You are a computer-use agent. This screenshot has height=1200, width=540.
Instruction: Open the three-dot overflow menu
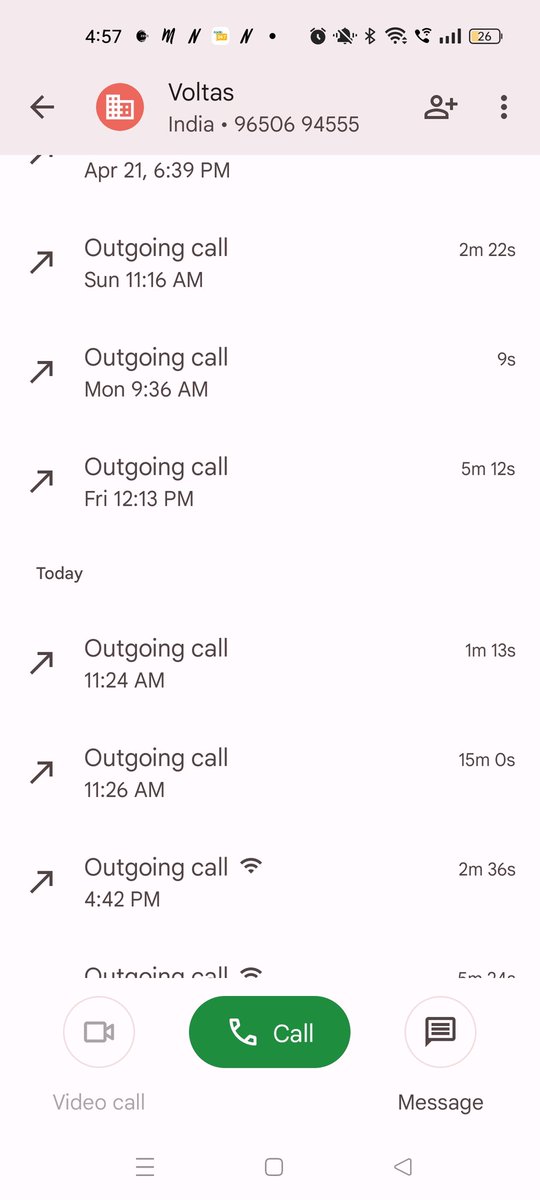[x=504, y=107]
